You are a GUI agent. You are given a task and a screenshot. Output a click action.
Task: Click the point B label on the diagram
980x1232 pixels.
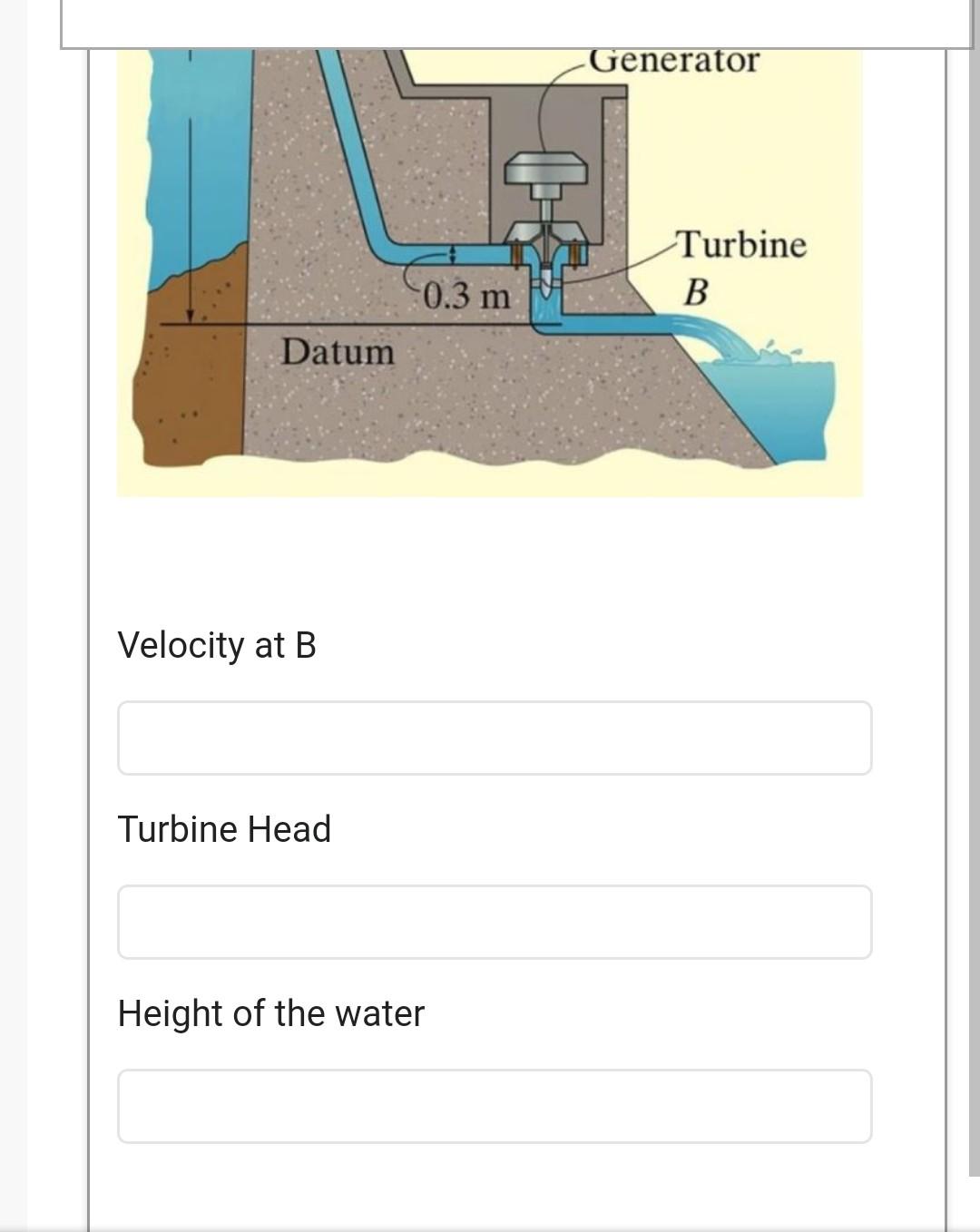695,290
